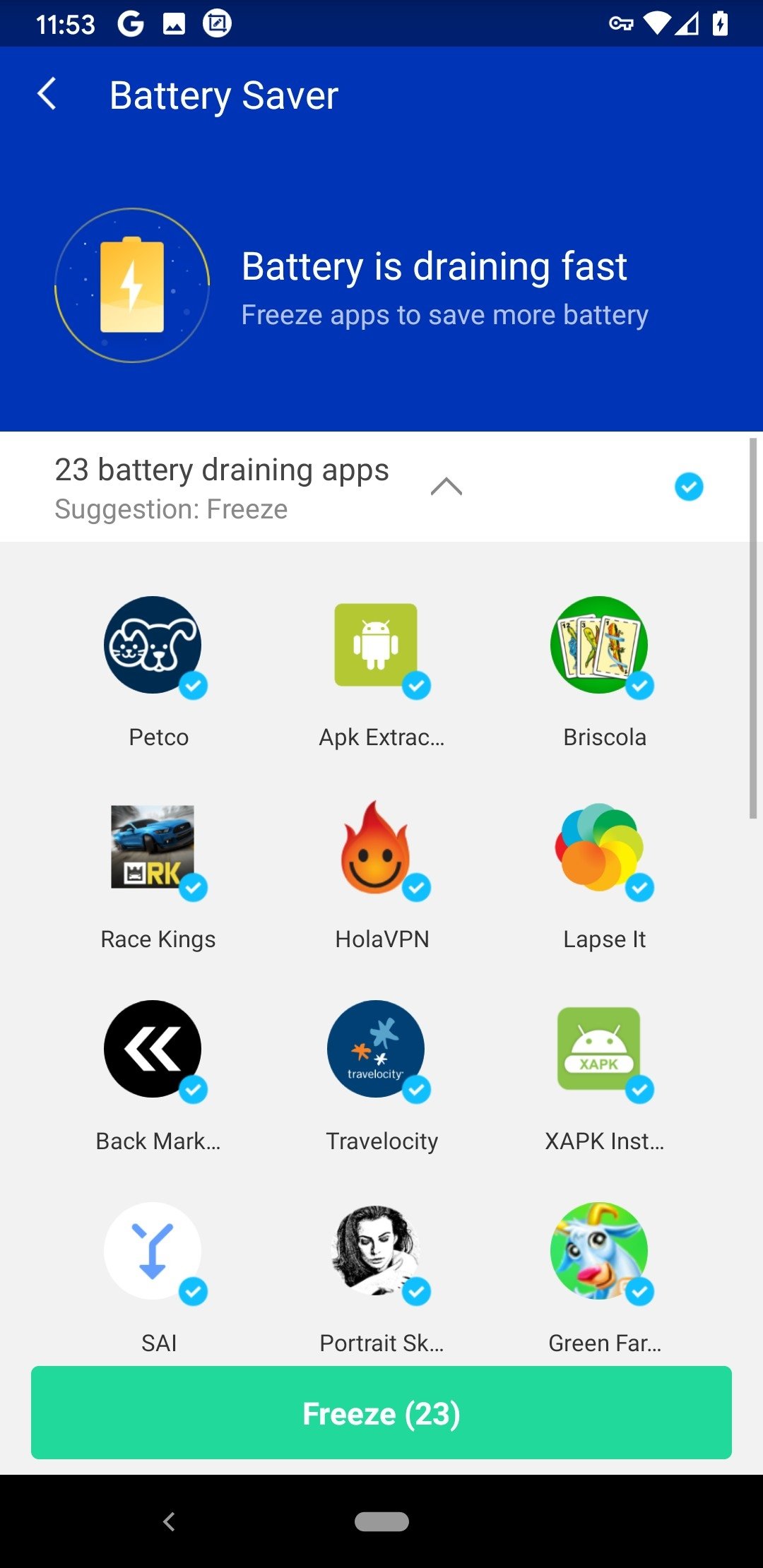Deselect the Green Farm app
Viewport: 763px width, 1568px height.
(x=639, y=1291)
